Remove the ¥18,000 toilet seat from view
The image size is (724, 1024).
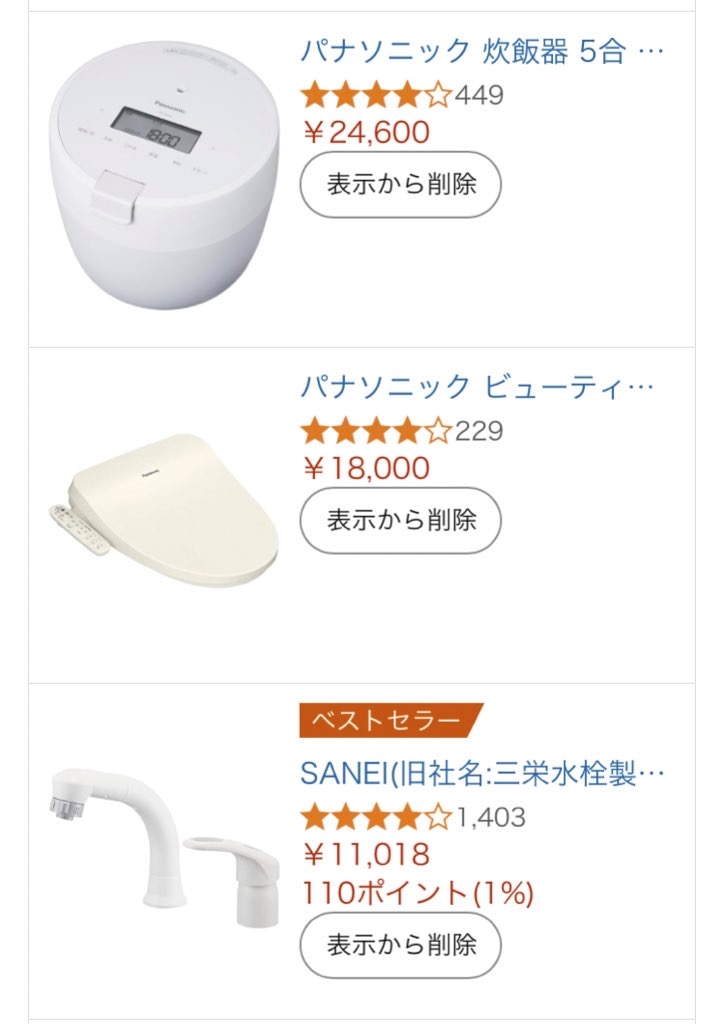tap(401, 520)
